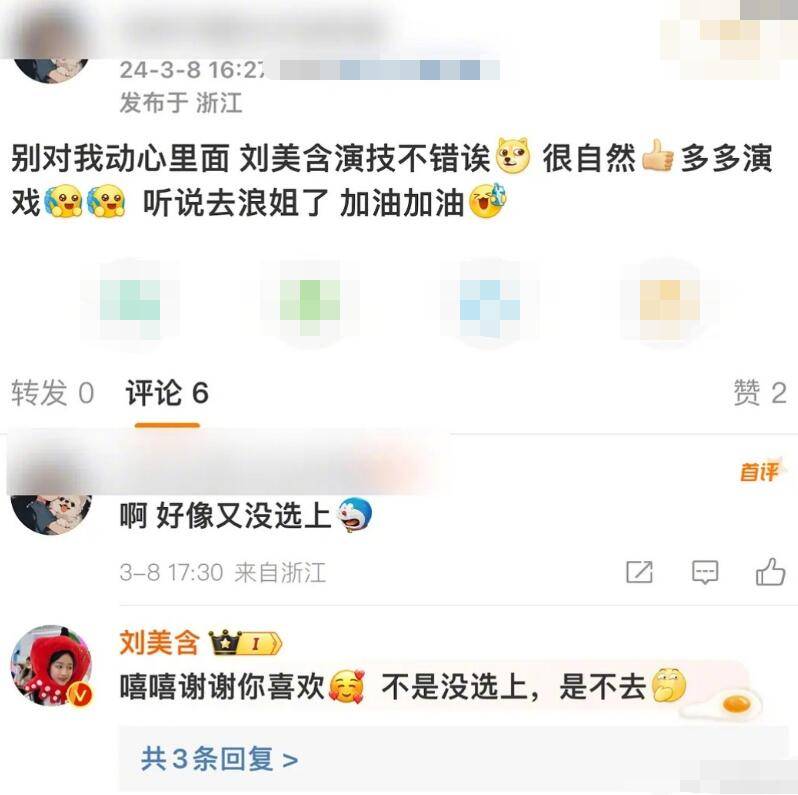Image resolution: width=798 pixels, height=795 pixels.
Task: Reply to the comment 啊 好像又没选上
Action: pos(705,572)
